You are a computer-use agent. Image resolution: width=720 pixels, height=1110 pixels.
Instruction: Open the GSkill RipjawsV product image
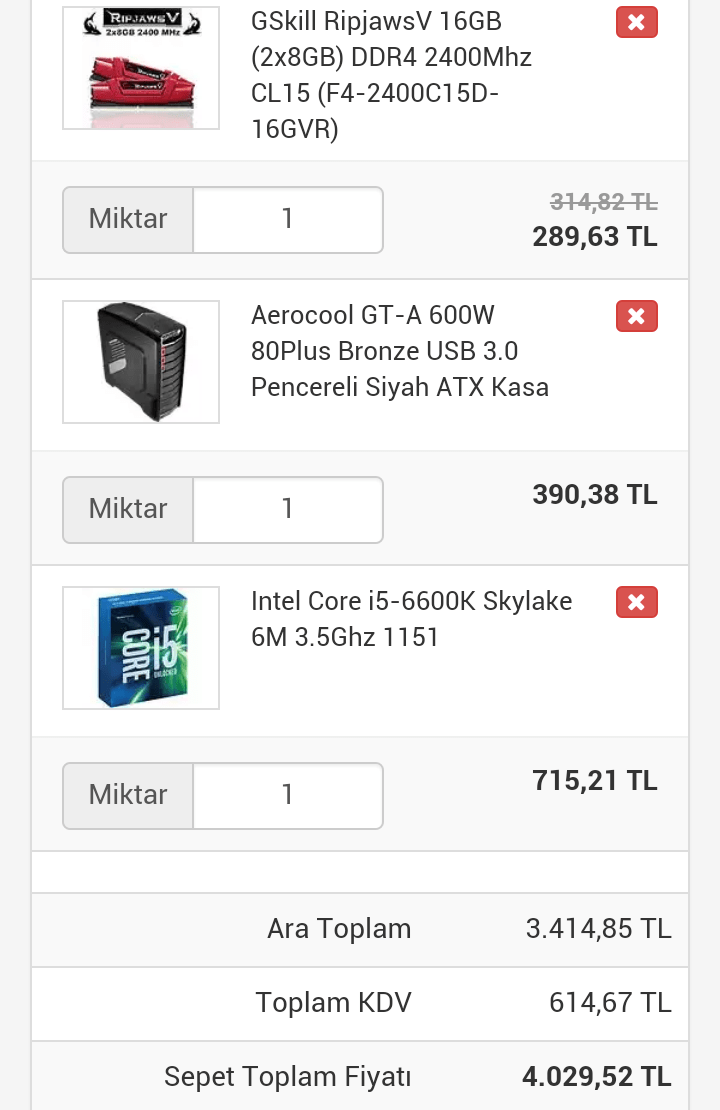click(140, 67)
